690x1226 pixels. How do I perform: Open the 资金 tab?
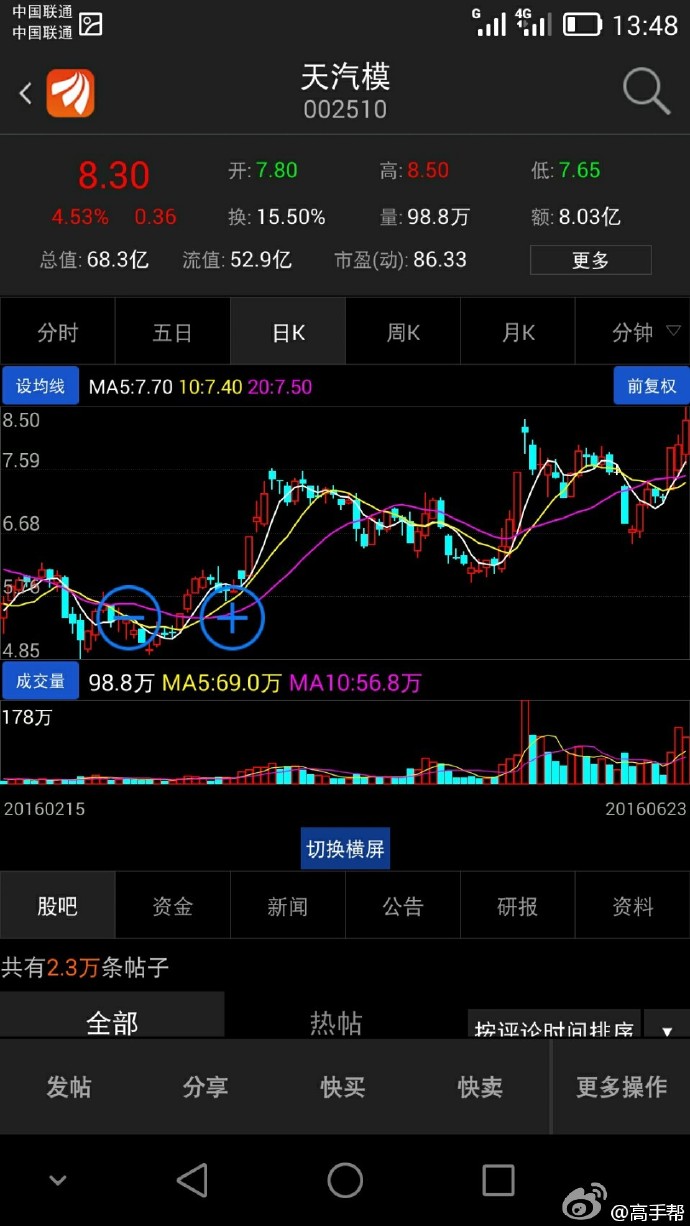pos(172,907)
